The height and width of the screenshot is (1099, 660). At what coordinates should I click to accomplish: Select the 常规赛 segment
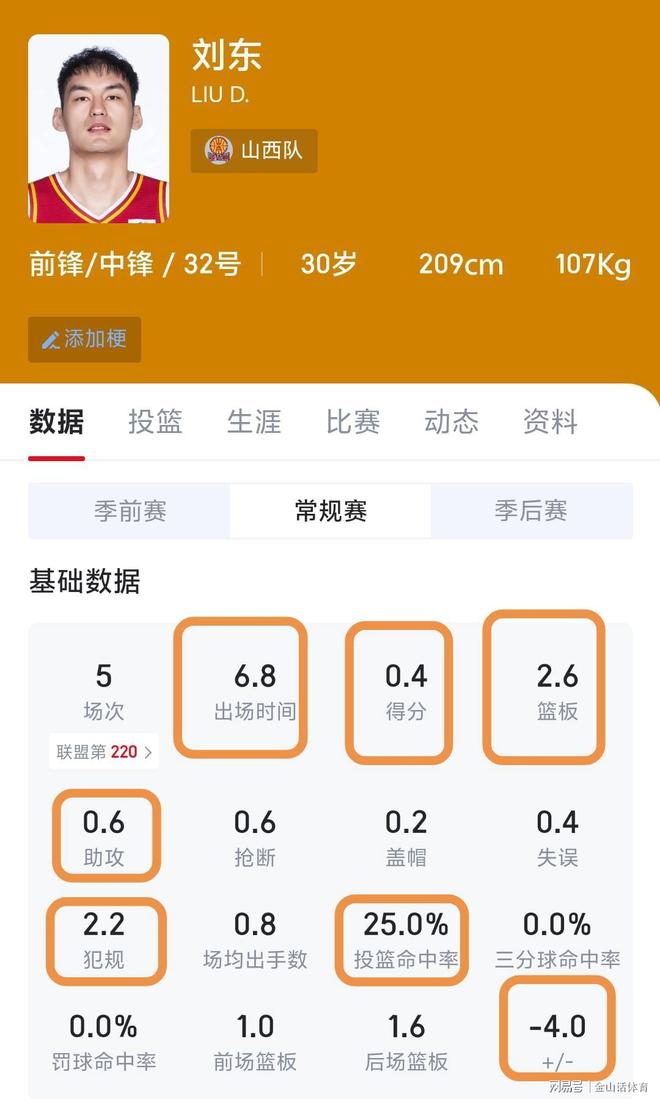pyautogui.click(x=330, y=511)
